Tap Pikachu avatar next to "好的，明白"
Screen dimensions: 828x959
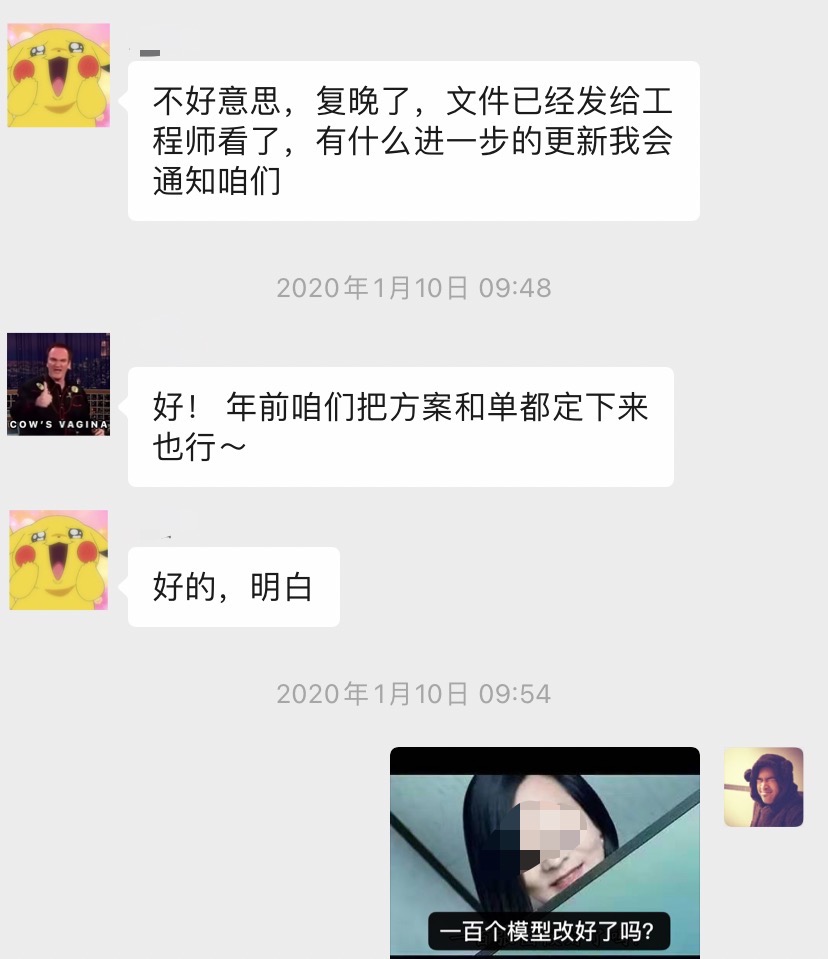[58, 560]
